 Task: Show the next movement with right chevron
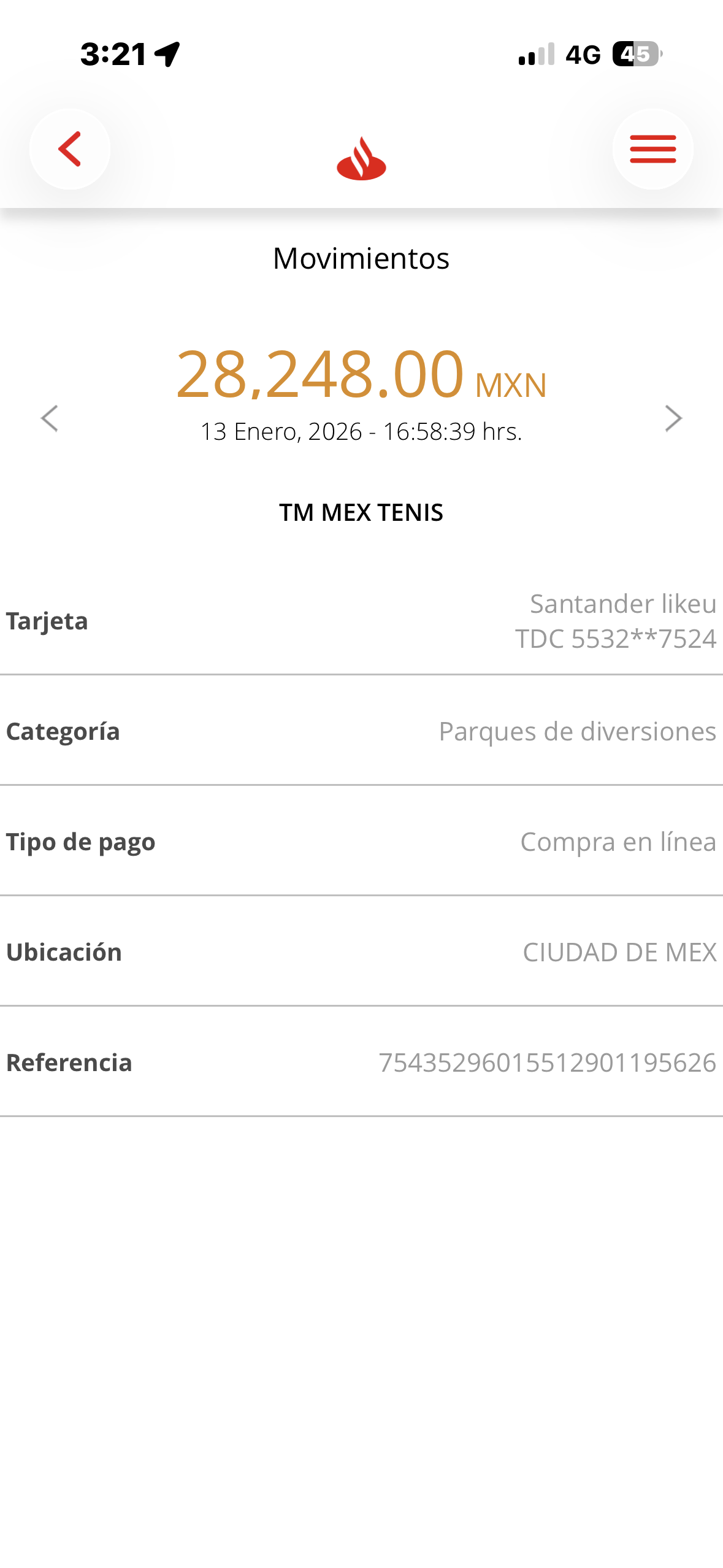point(673,419)
